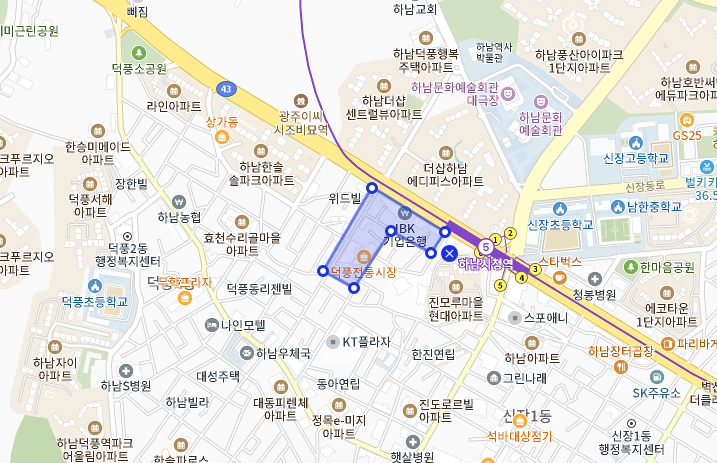
Task: Open the KT플라자 place marker
Action: (332, 341)
